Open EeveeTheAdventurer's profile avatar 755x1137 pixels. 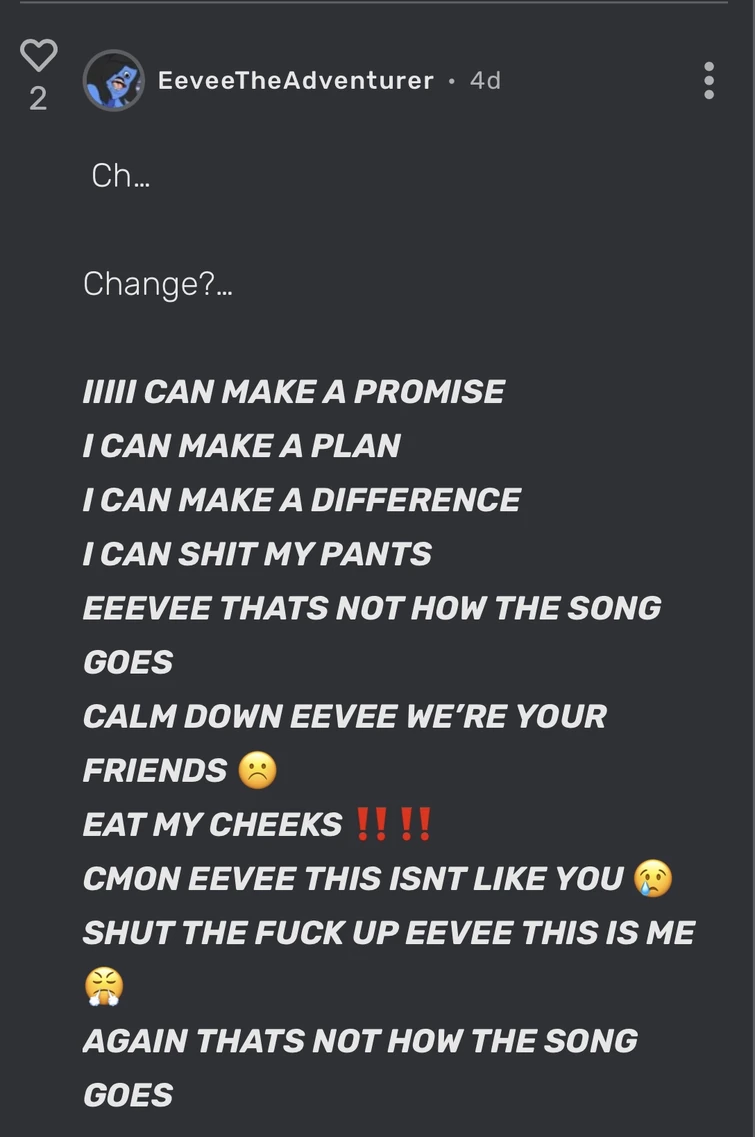tap(113, 80)
